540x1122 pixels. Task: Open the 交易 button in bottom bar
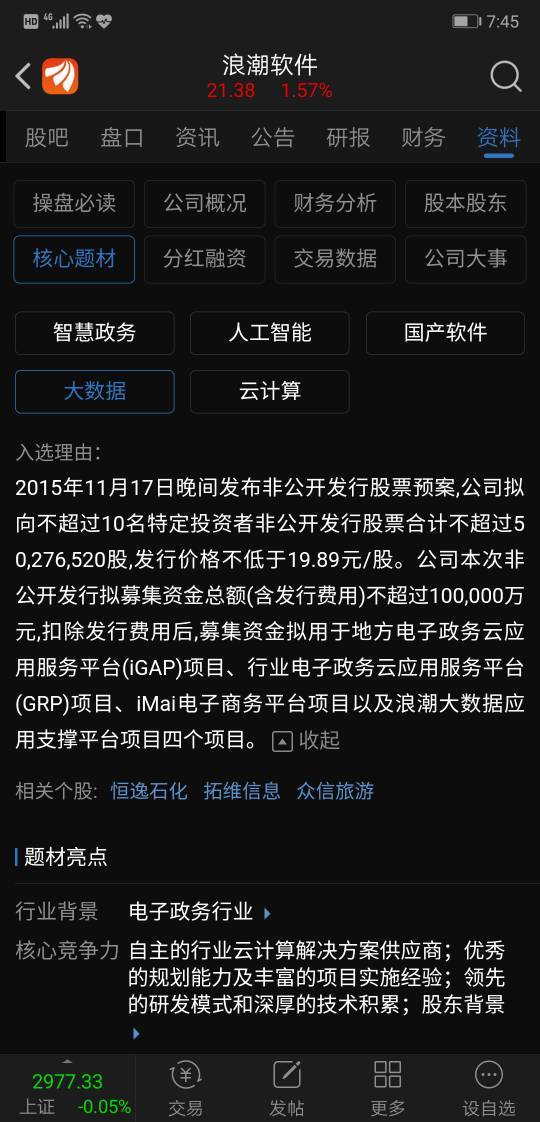point(186,1088)
